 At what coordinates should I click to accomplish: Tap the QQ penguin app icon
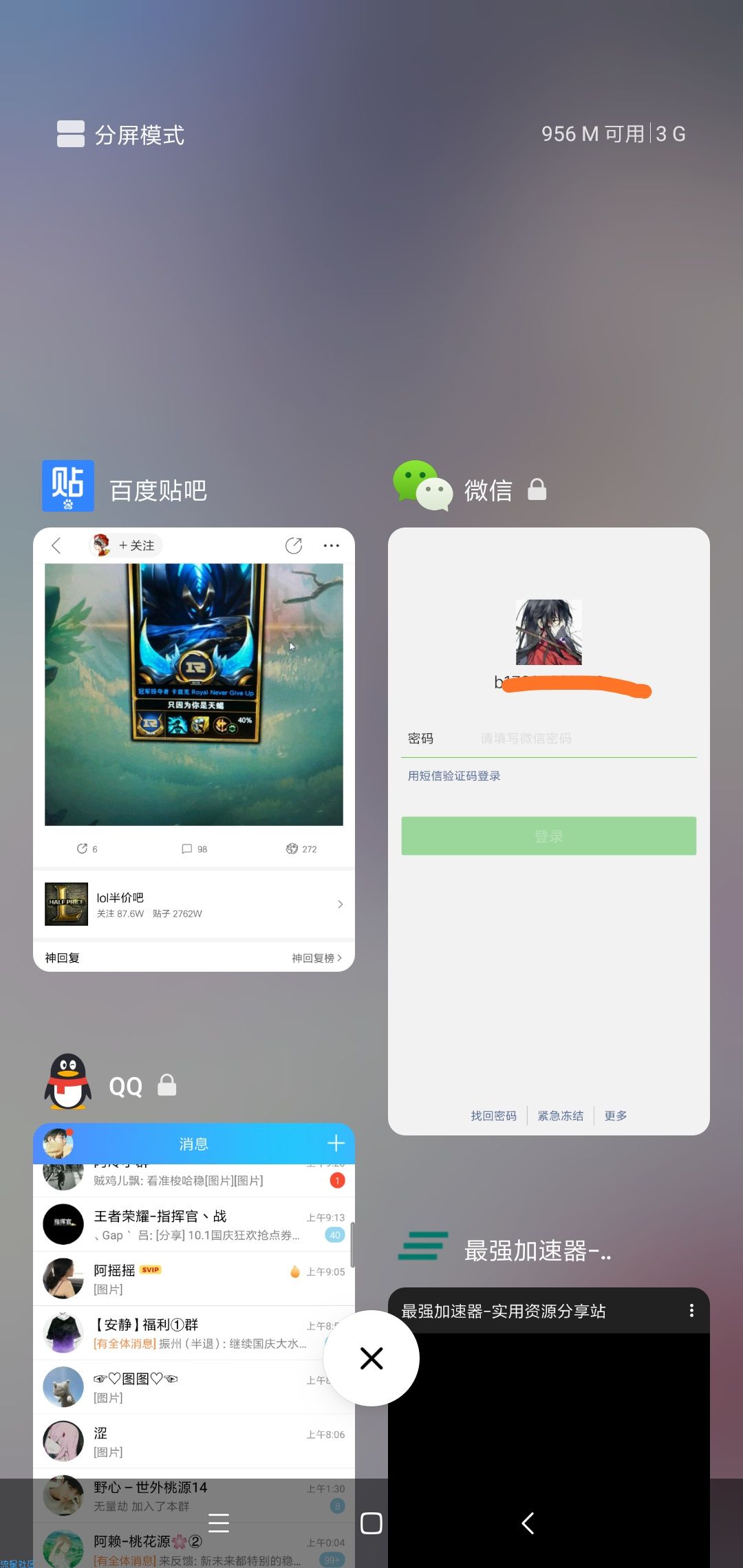tap(67, 1082)
